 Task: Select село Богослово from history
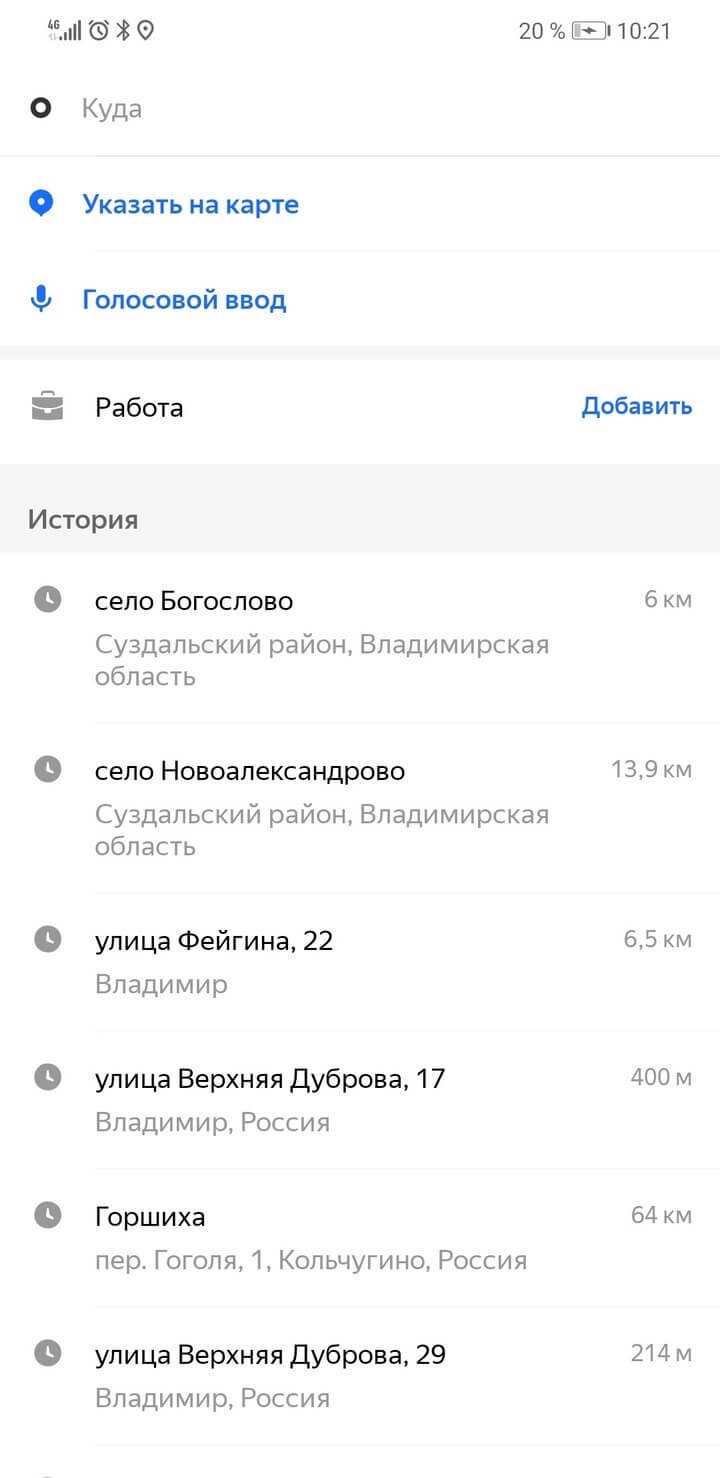coord(360,638)
